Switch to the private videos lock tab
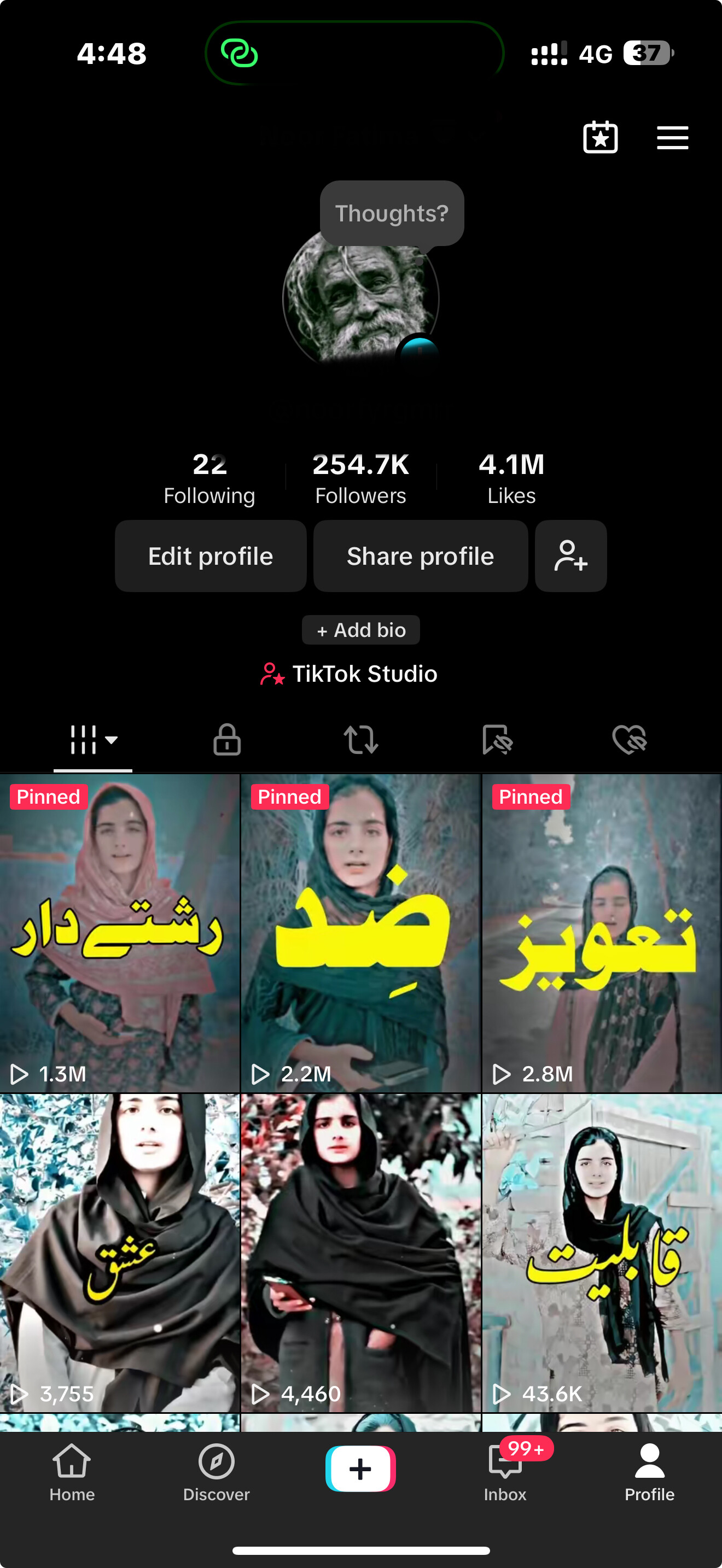 point(227,740)
